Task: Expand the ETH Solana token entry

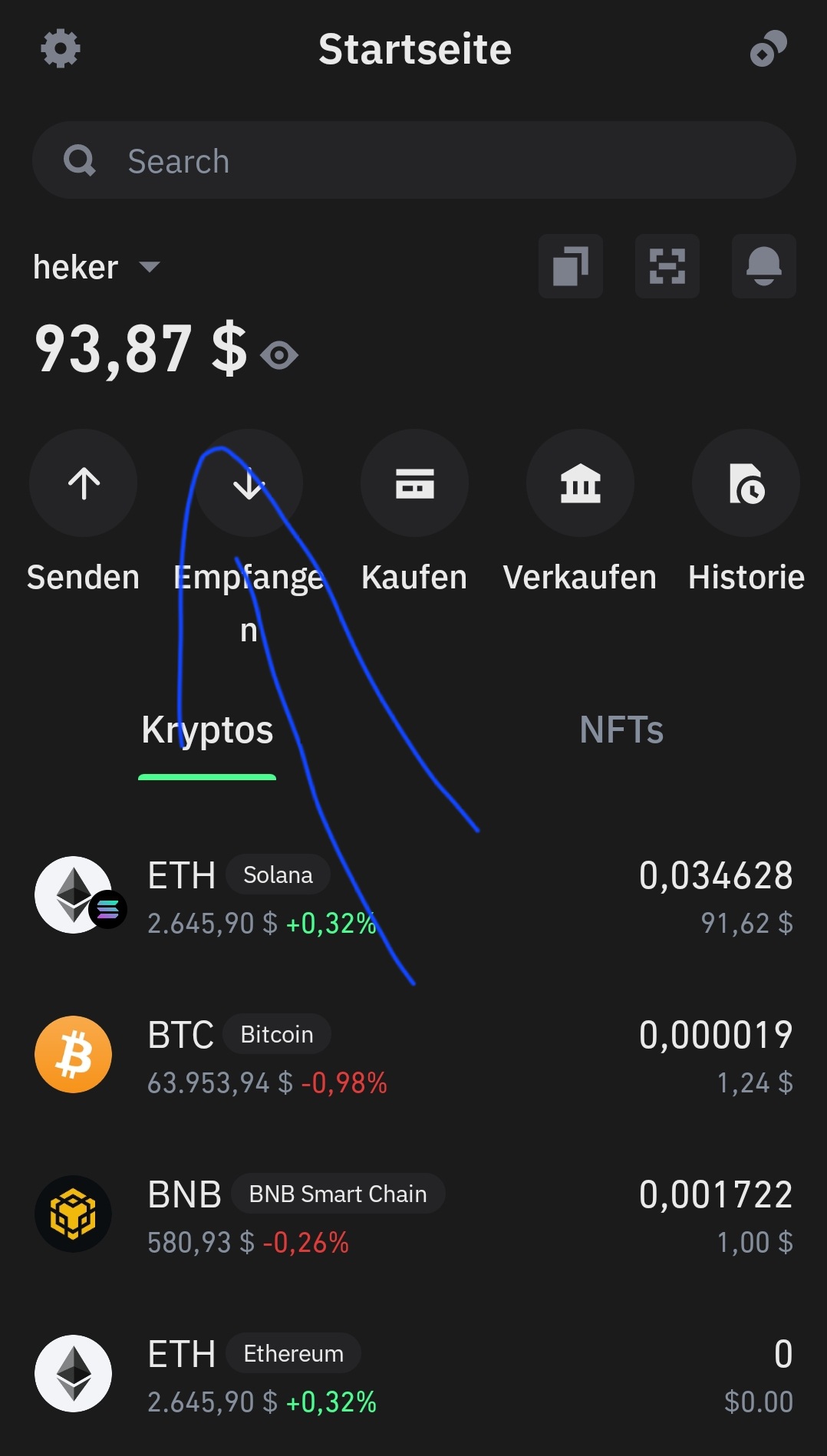Action: [414, 896]
